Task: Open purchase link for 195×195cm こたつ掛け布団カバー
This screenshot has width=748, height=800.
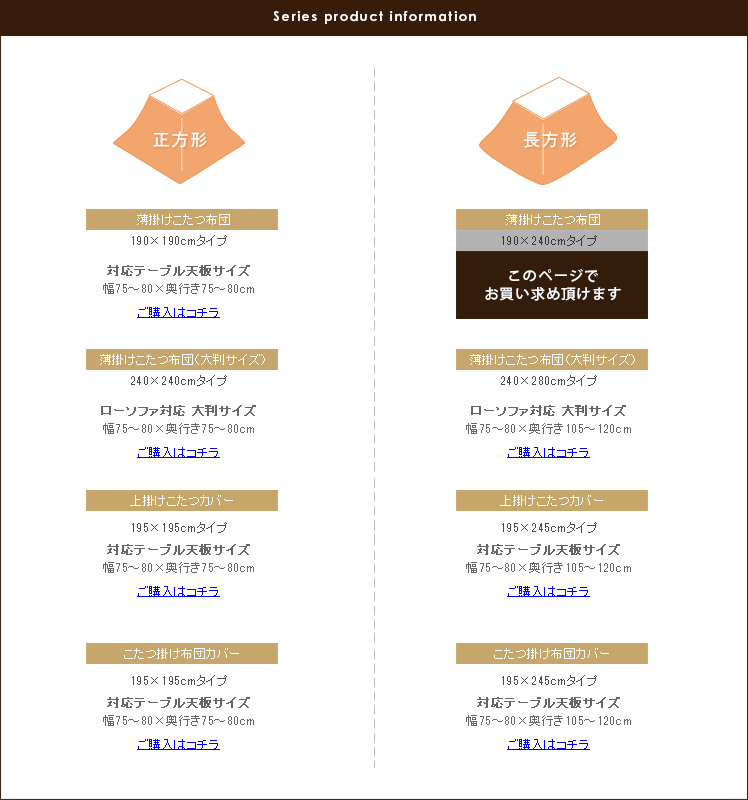Action: [x=178, y=744]
